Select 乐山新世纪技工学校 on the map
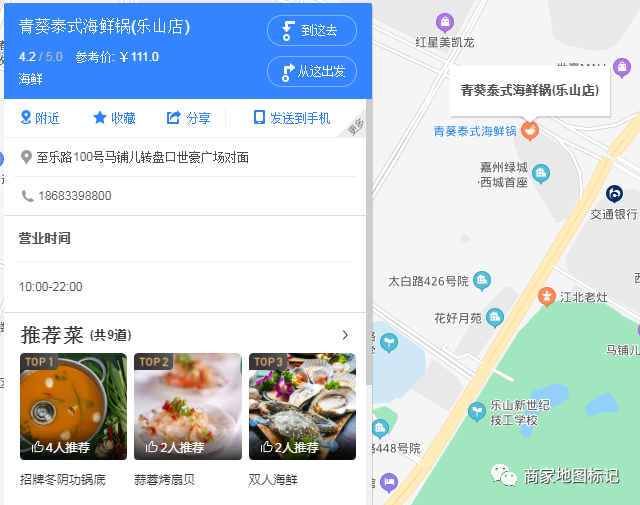The width and height of the screenshot is (640, 505). (477, 411)
